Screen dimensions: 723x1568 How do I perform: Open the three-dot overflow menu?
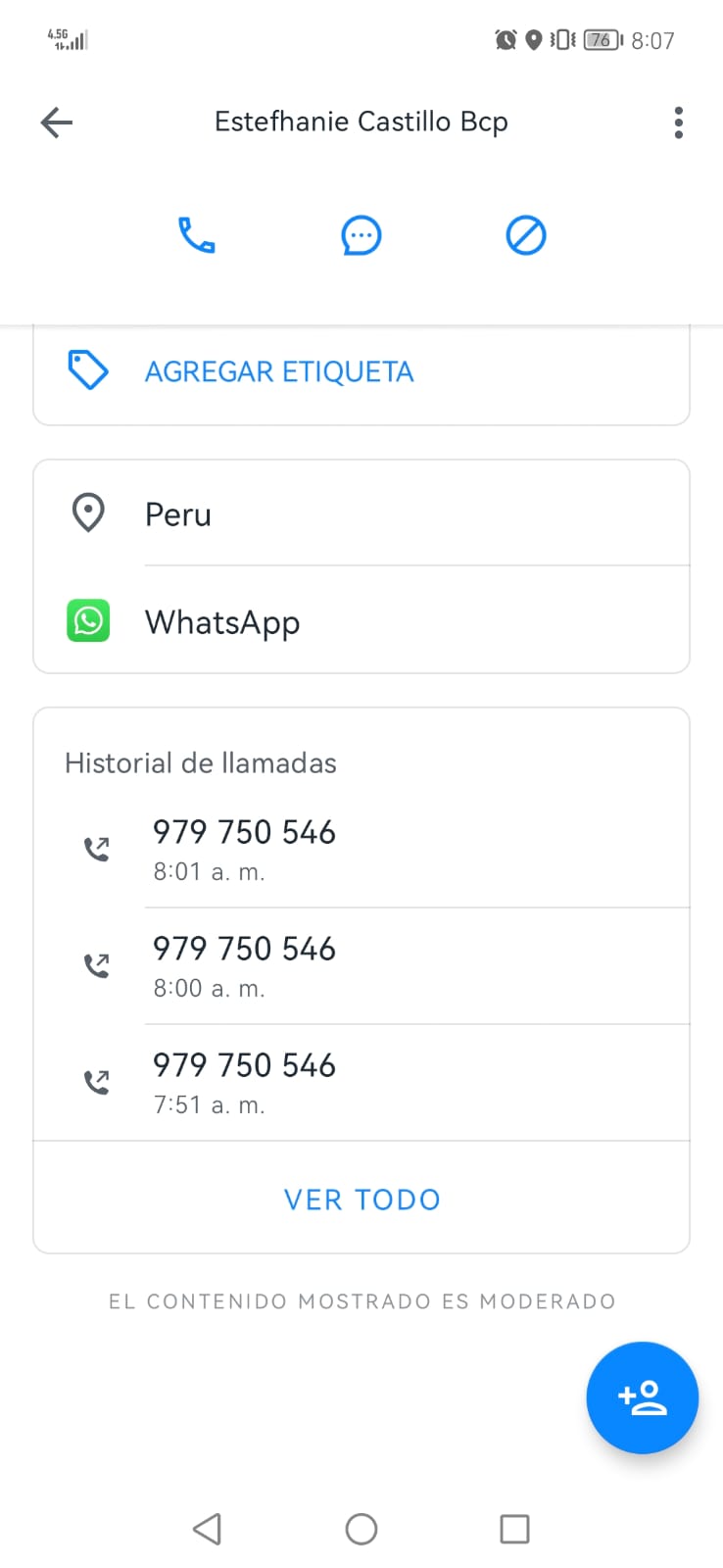point(678,122)
